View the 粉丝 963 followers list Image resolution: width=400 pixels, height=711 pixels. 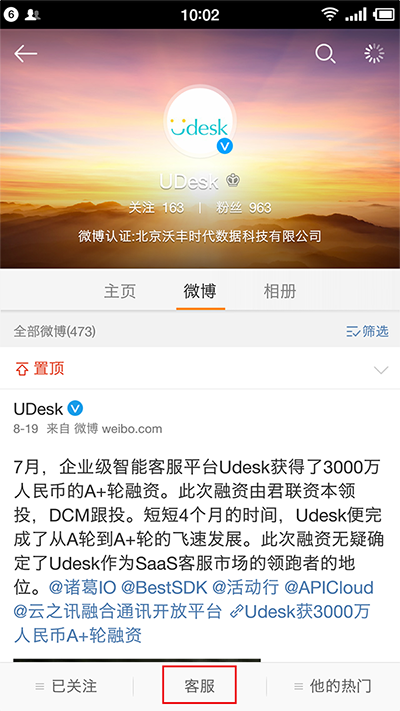coord(244,208)
